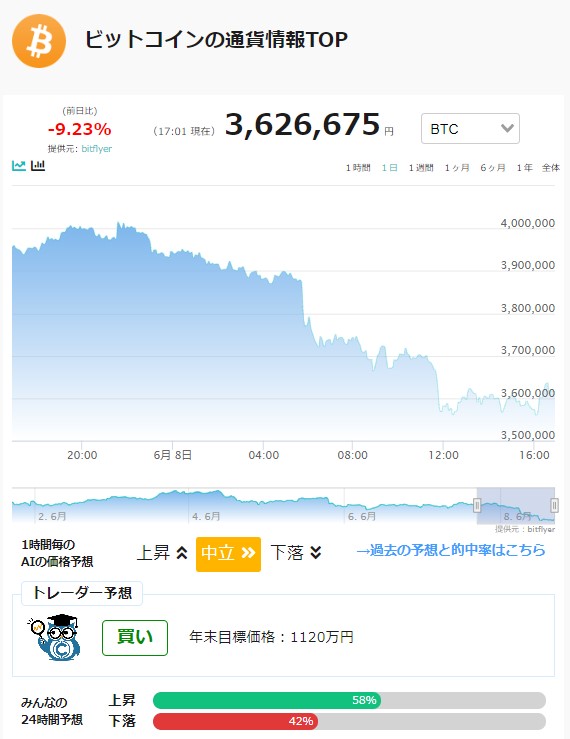Open 過去の予想と的中率はこちら link
The height and width of the screenshot is (739, 570).
pos(450,550)
